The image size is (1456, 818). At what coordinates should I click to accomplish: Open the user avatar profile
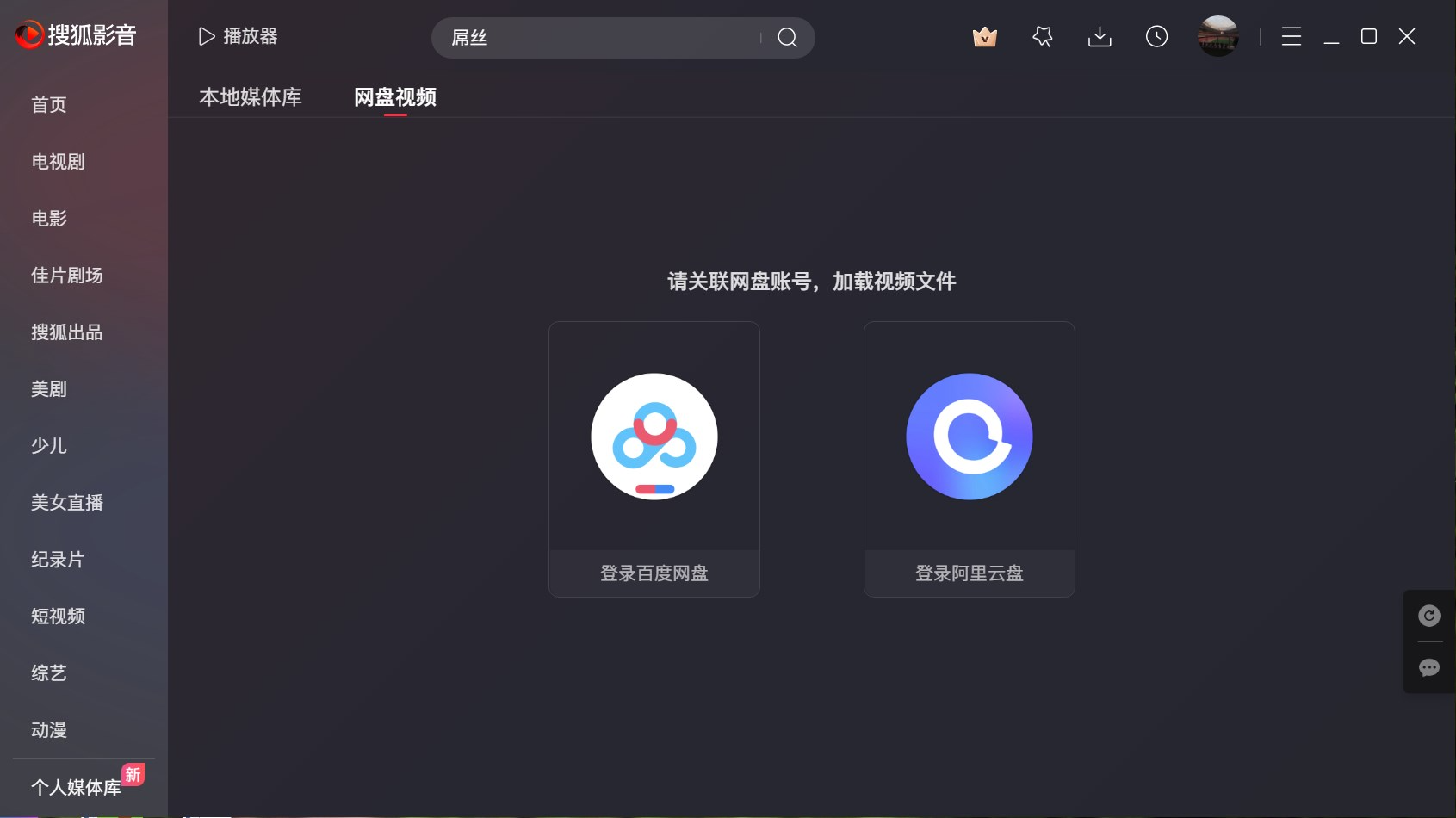(x=1217, y=36)
